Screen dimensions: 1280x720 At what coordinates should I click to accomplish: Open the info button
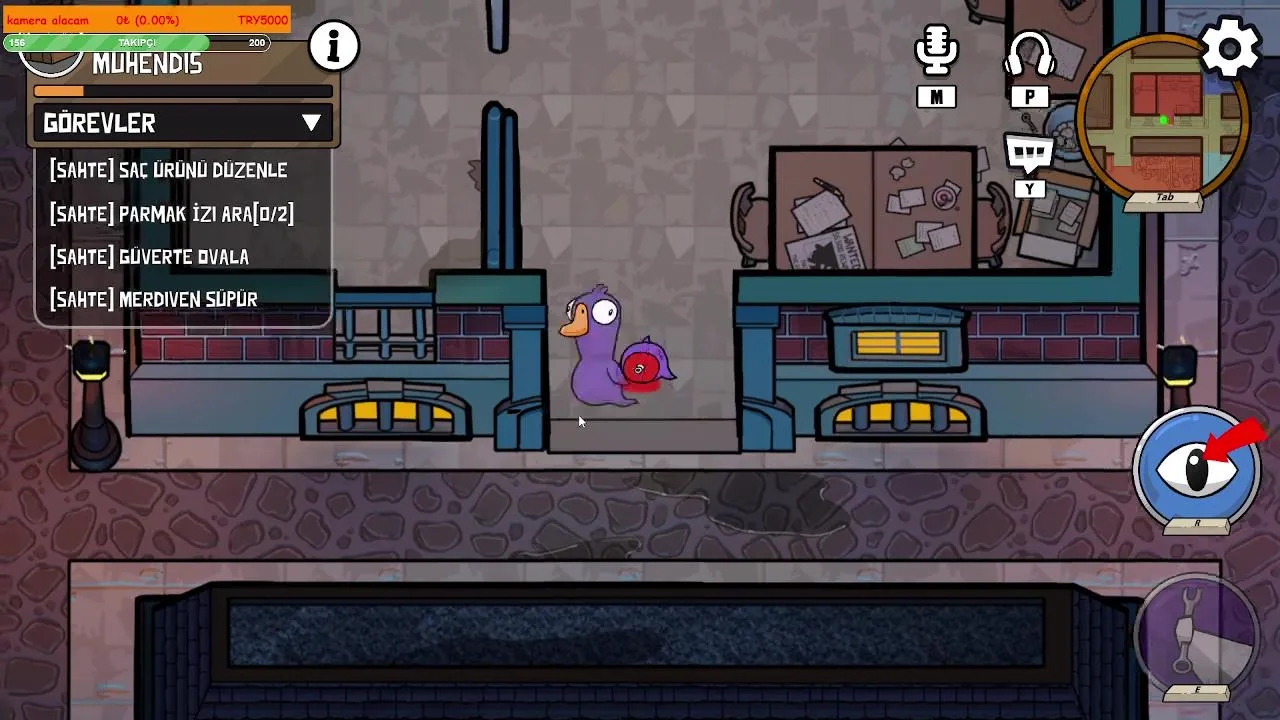tap(333, 46)
